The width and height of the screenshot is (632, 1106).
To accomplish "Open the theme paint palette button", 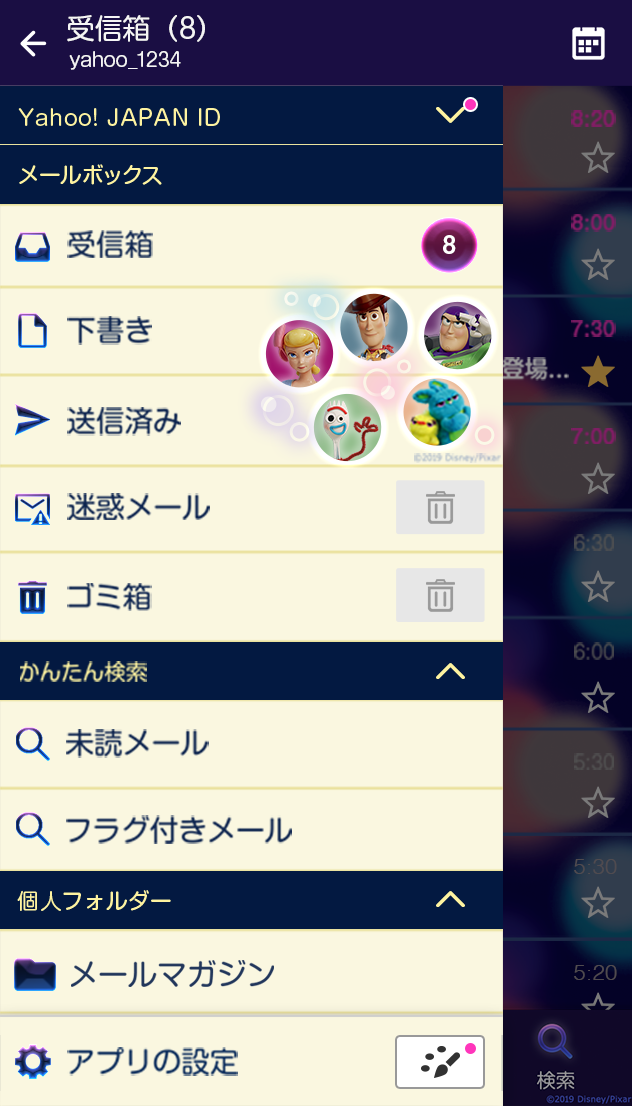I will tap(440, 1061).
